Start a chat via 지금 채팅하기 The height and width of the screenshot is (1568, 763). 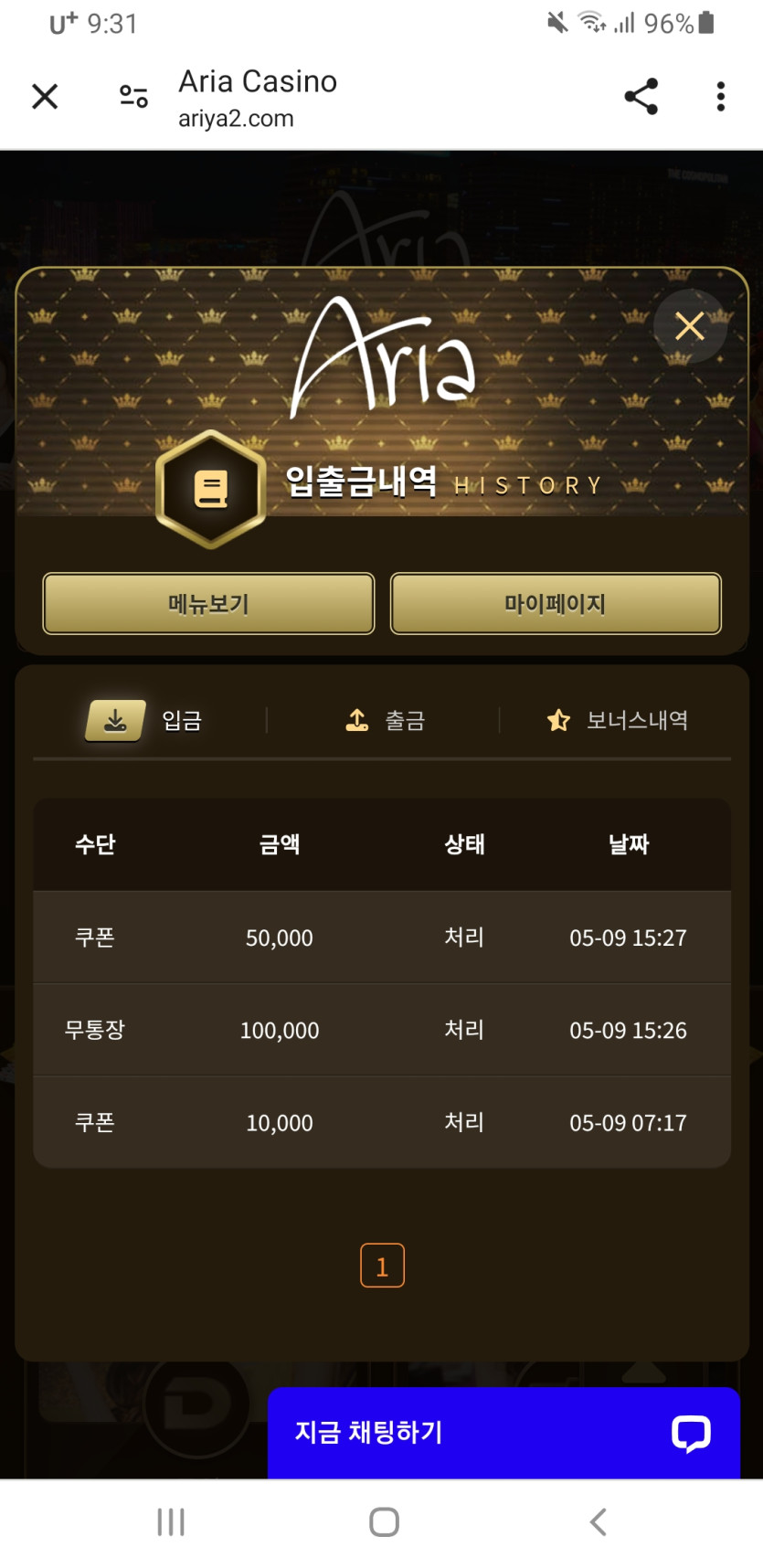503,1432
